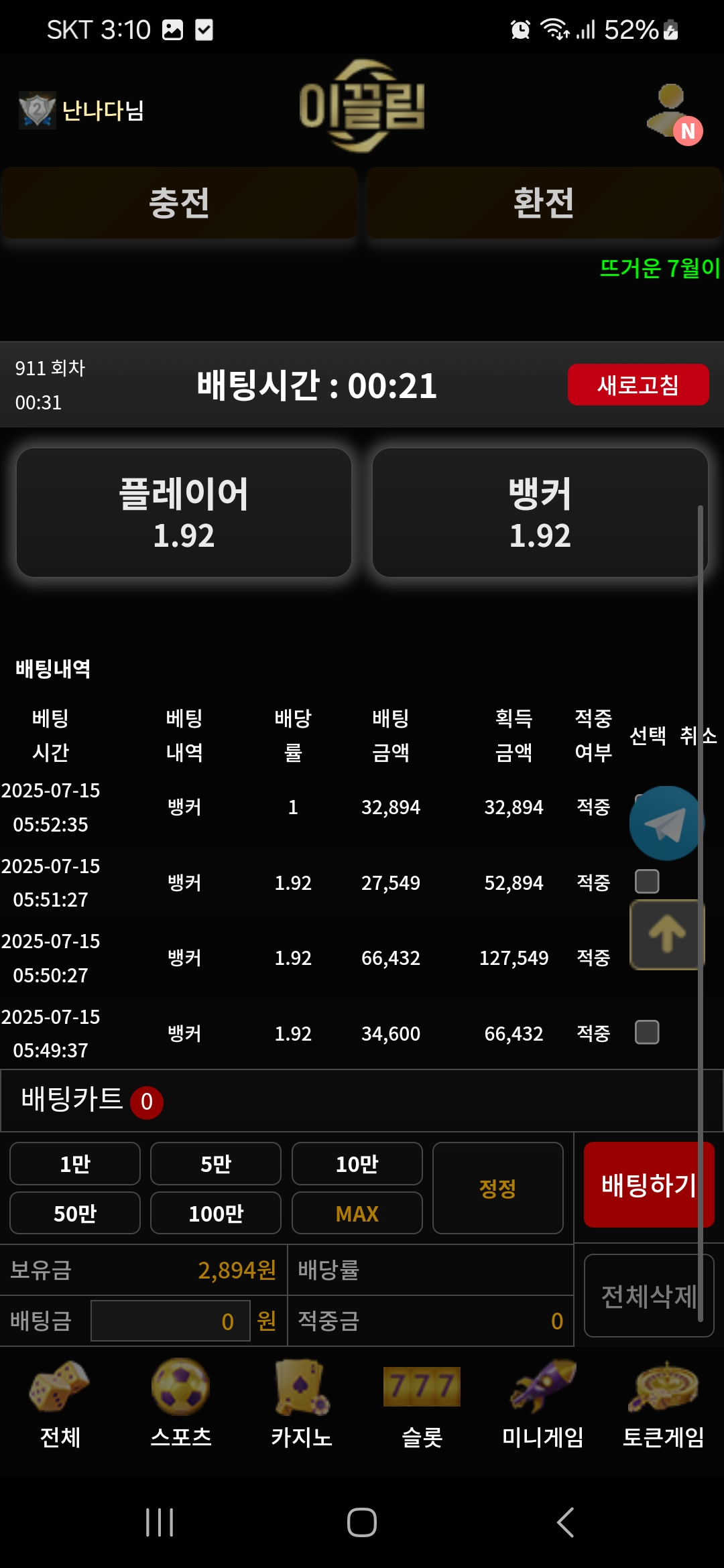
Task: Switch to the 카지노 tab
Action: (302, 1402)
